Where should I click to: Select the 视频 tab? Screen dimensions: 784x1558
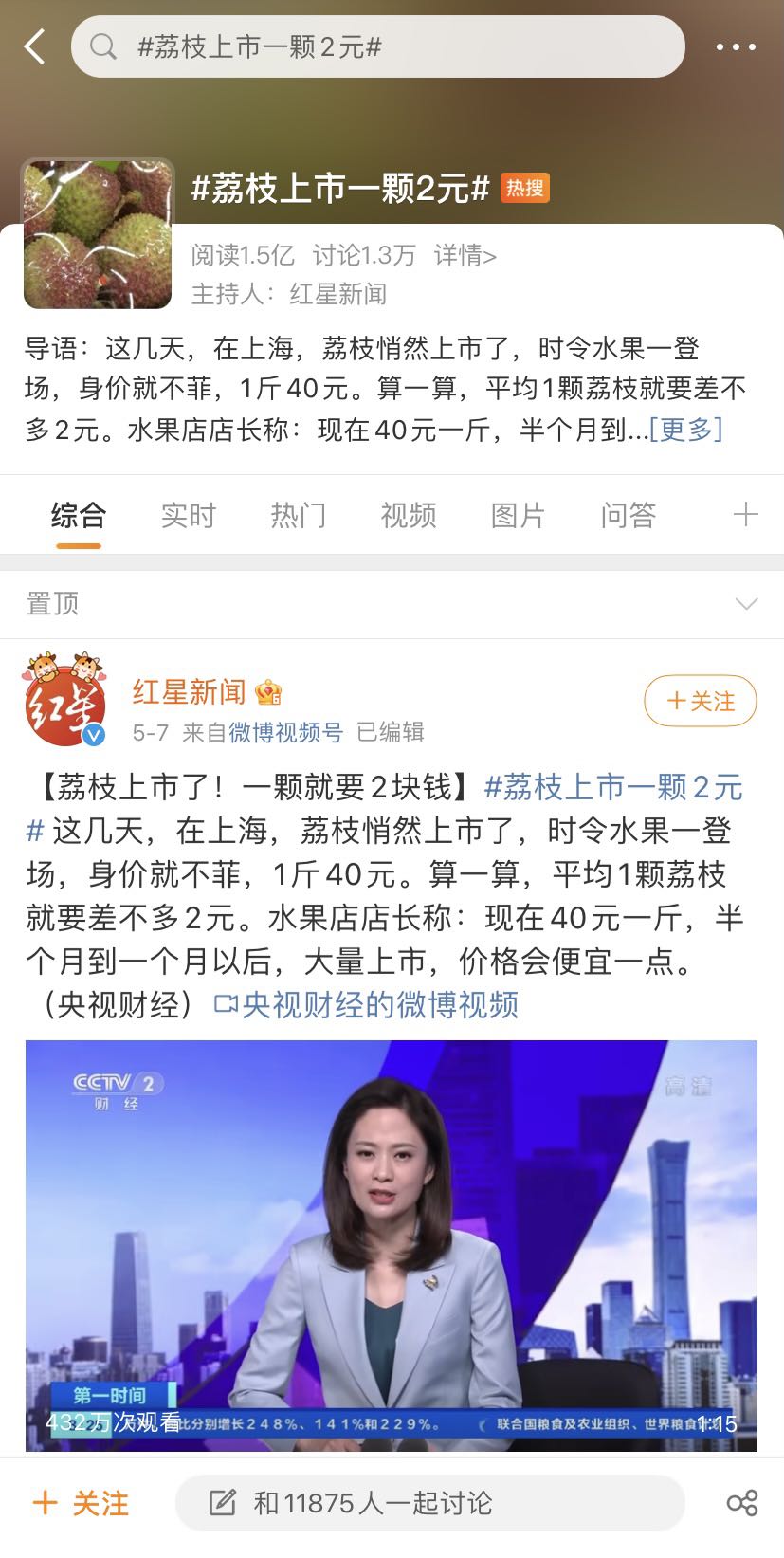pos(408,515)
